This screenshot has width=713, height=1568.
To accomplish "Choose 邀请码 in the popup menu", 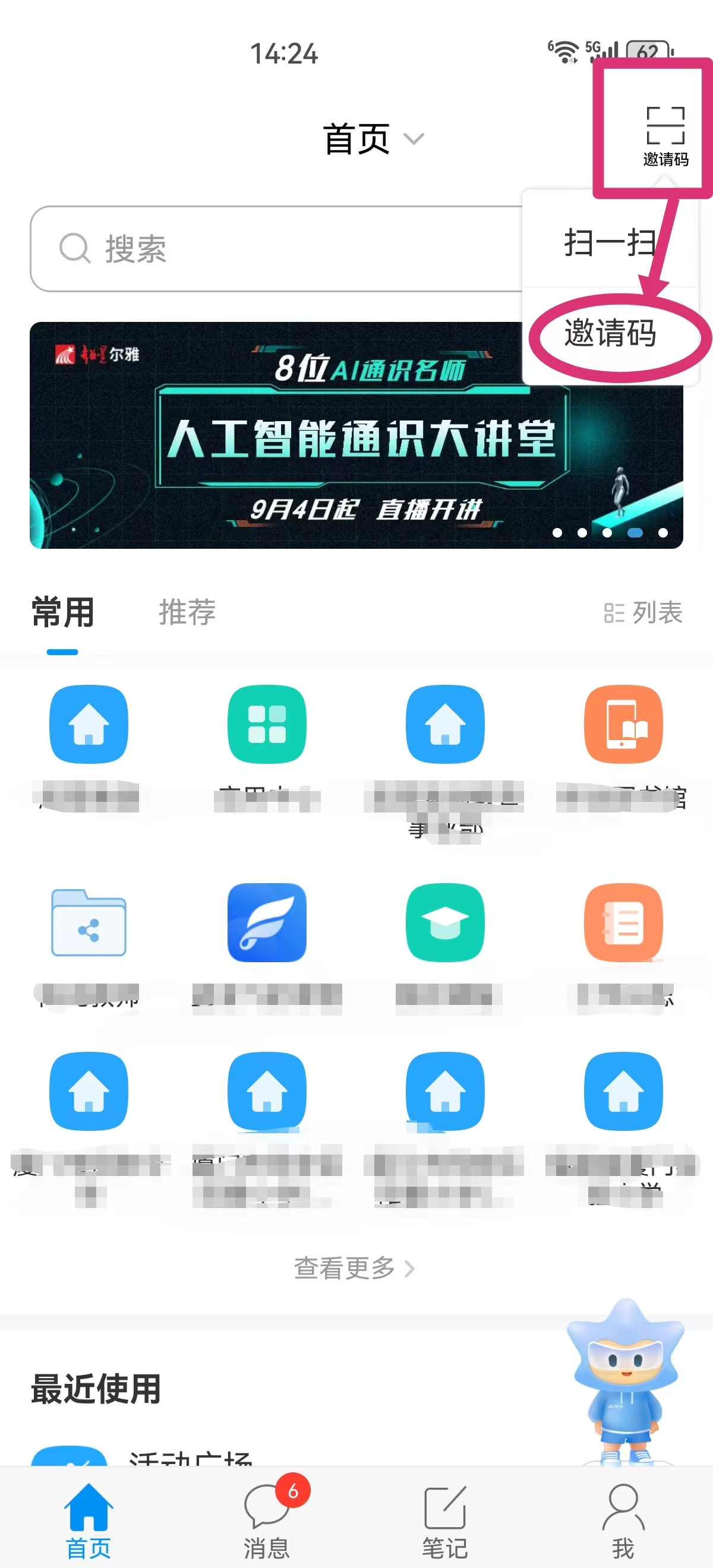I will pyautogui.click(x=610, y=333).
